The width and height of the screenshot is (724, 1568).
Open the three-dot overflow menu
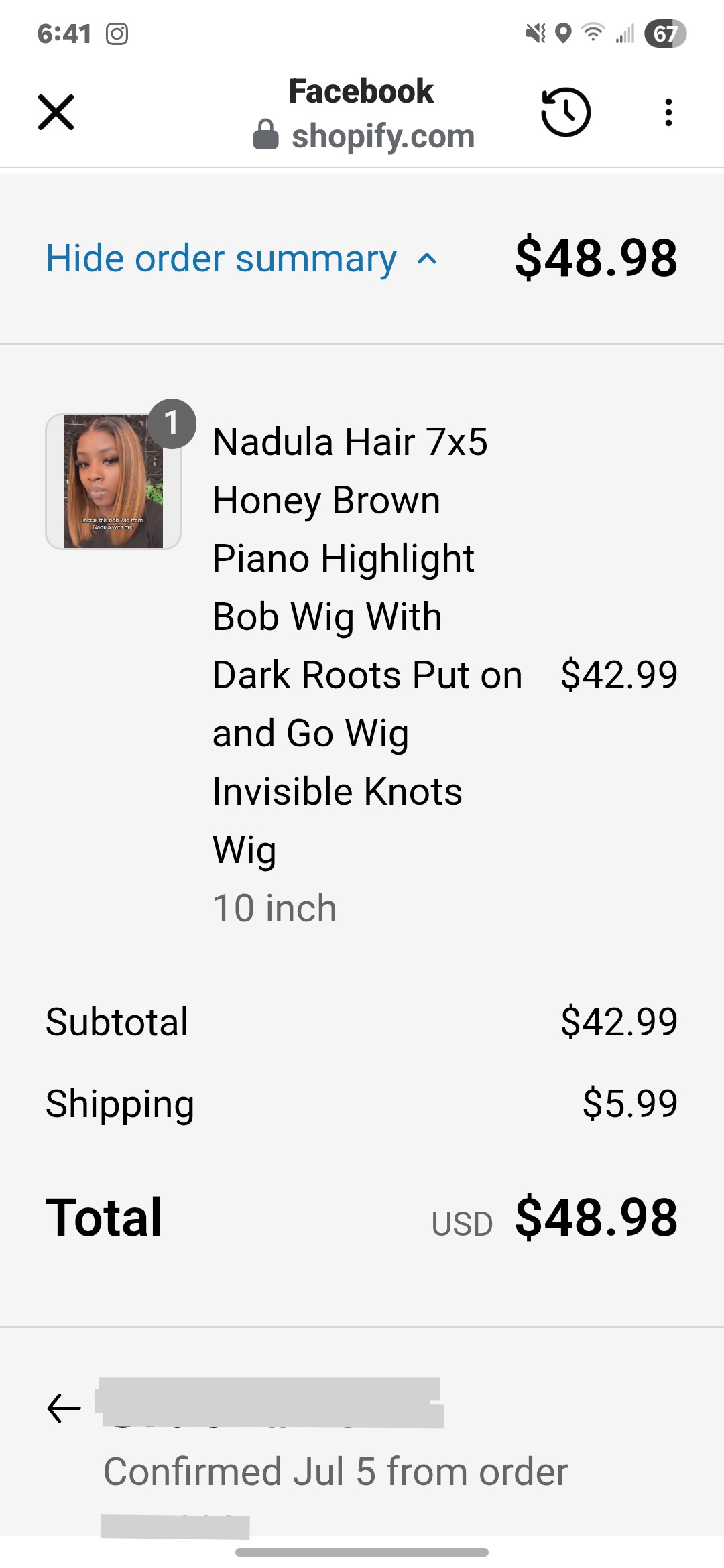coord(668,112)
